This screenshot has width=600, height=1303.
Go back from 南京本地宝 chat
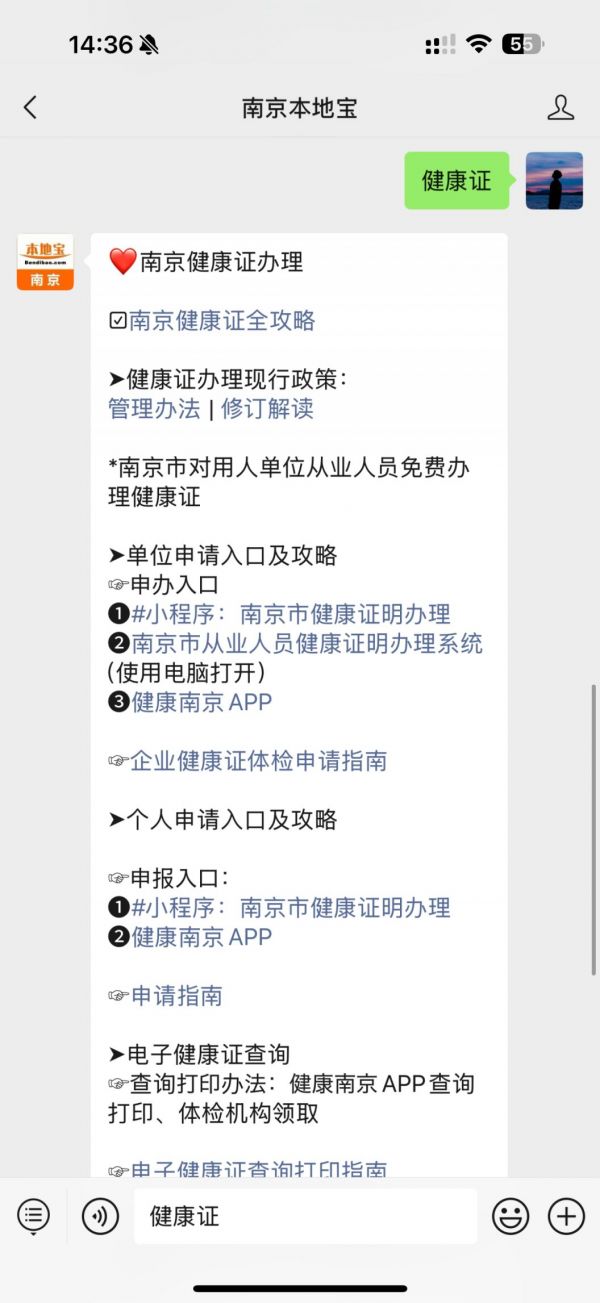[x=30, y=108]
